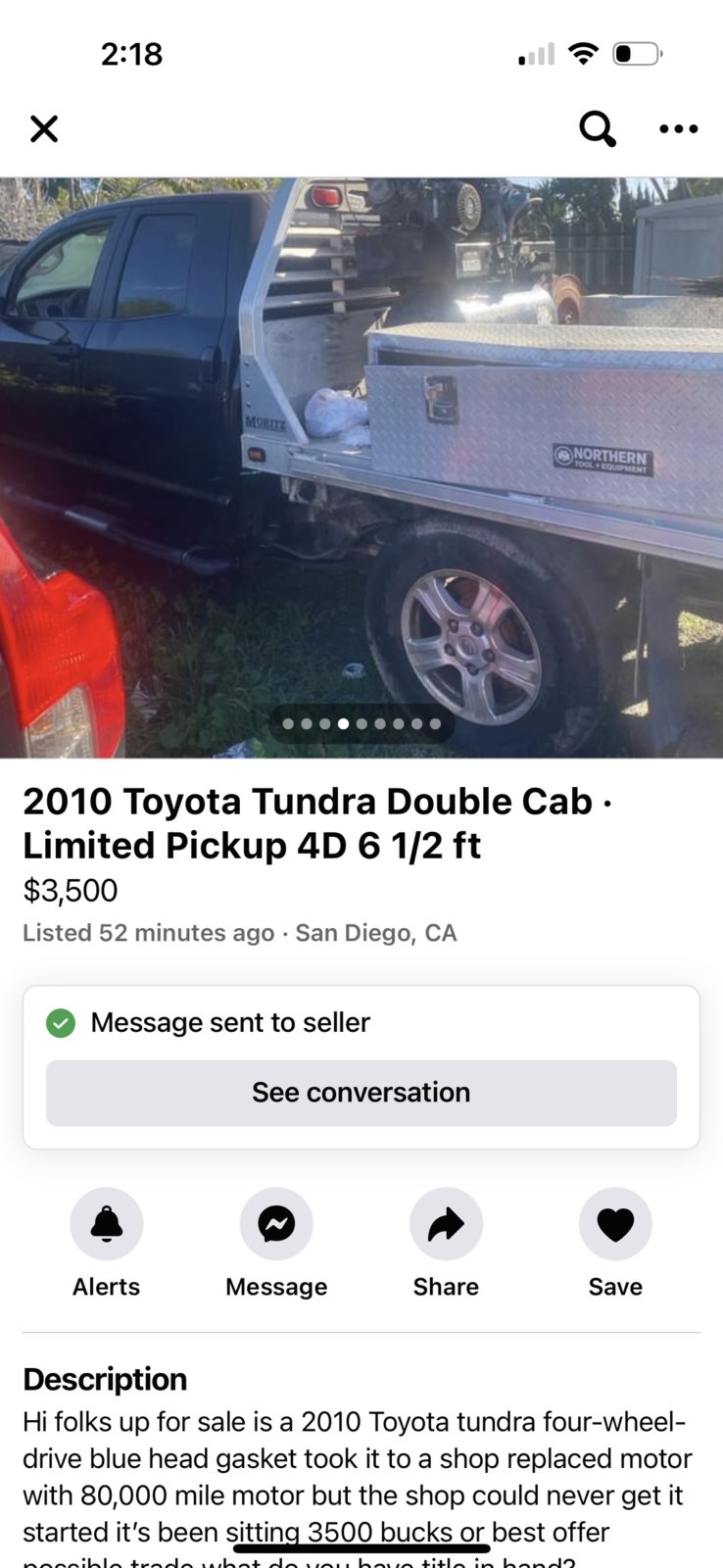Turn on Alerts for this listing

(107, 1224)
